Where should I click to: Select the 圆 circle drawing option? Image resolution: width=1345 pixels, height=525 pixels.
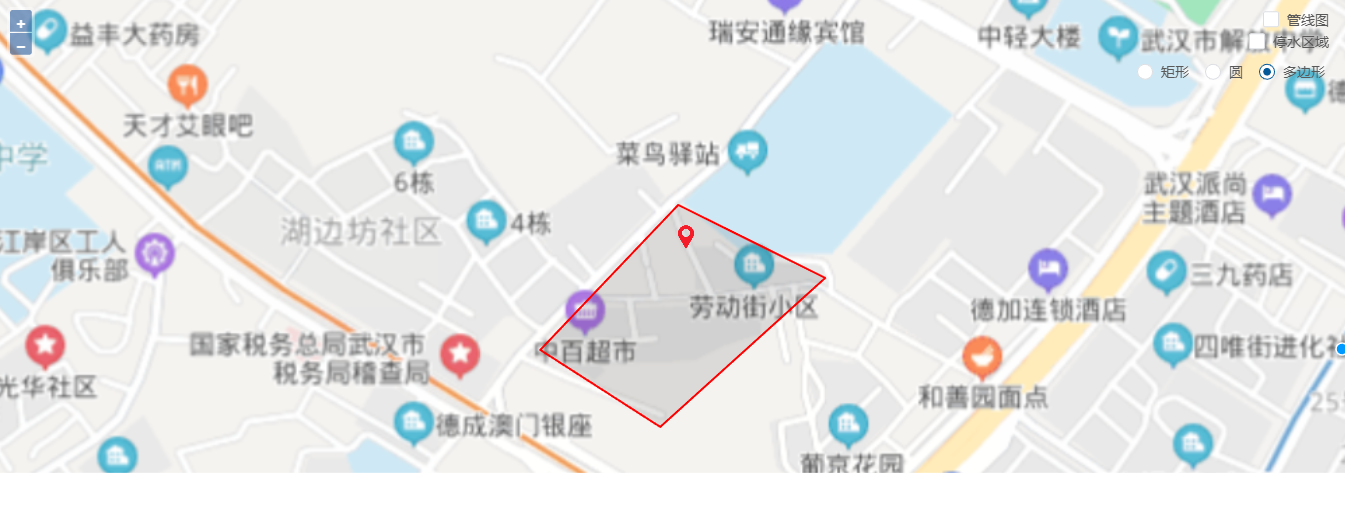(x=1213, y=72)
